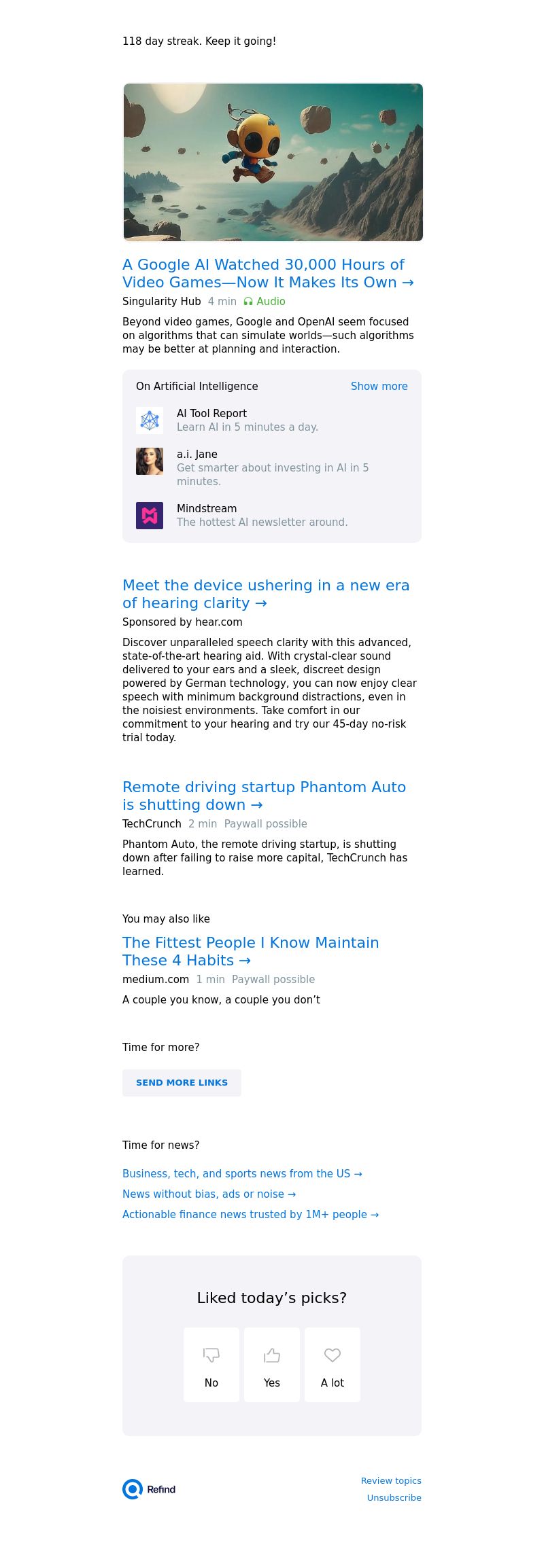This screenshot has width=544, height=1568.
Task: Rate today's picks with No
Action: point(211,1364)
